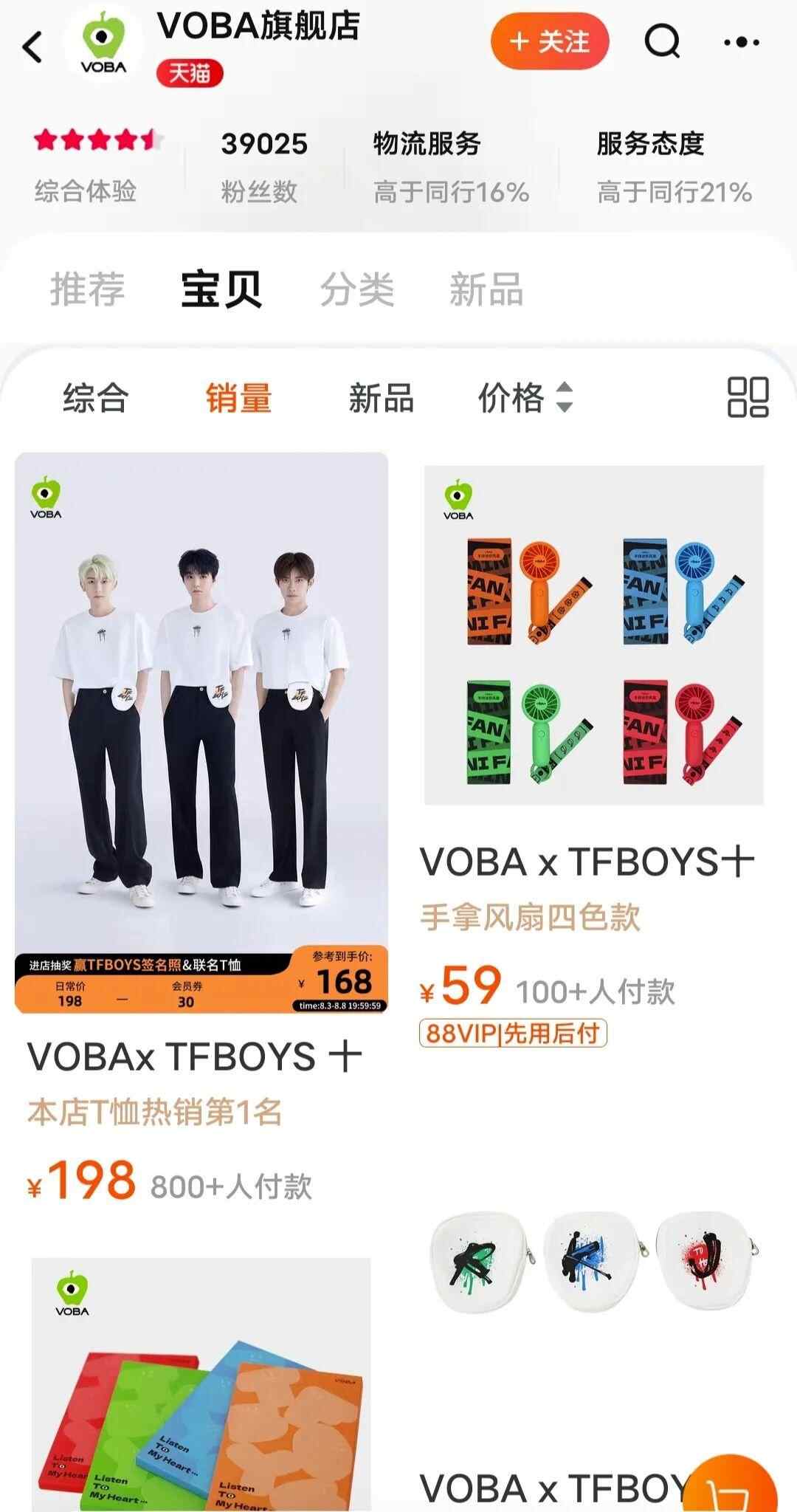This screenshot has height=1512, width=797.
Task: Tap the VOBA store logo avatar
Action: pos(104,46)
